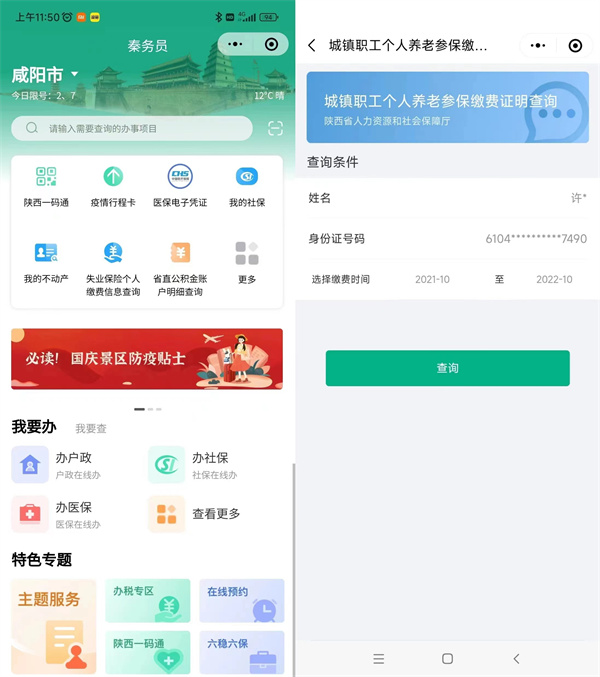Open 失业保险个人缴费信息查询
The width and height of the screenshot is (600, 677).
pos(113,267)
